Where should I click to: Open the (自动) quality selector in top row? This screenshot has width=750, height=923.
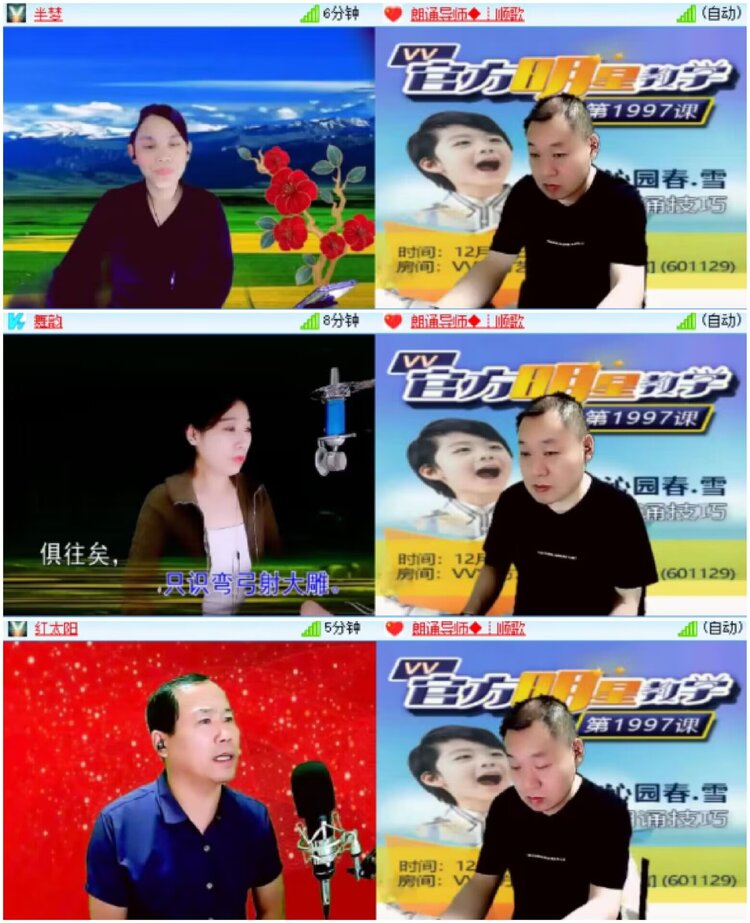pyautogui.click(x=721, y=14)
